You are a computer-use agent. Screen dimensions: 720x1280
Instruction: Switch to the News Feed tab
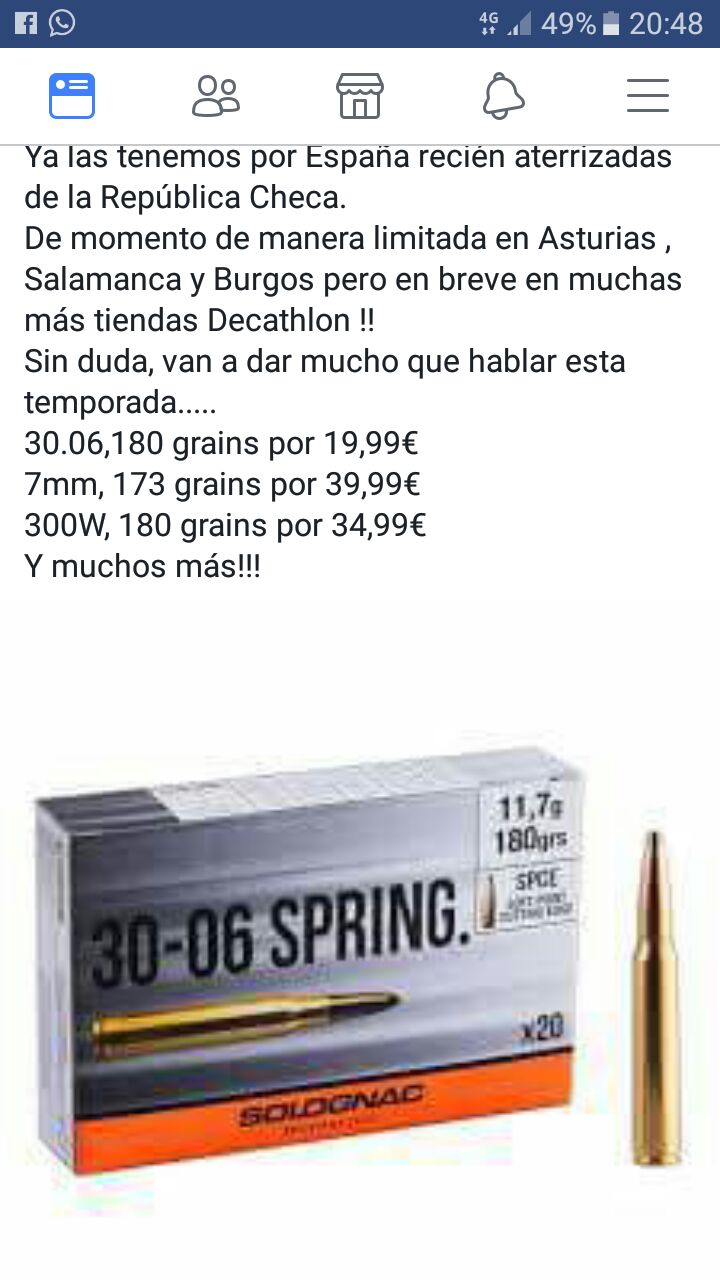pos(72,96)
